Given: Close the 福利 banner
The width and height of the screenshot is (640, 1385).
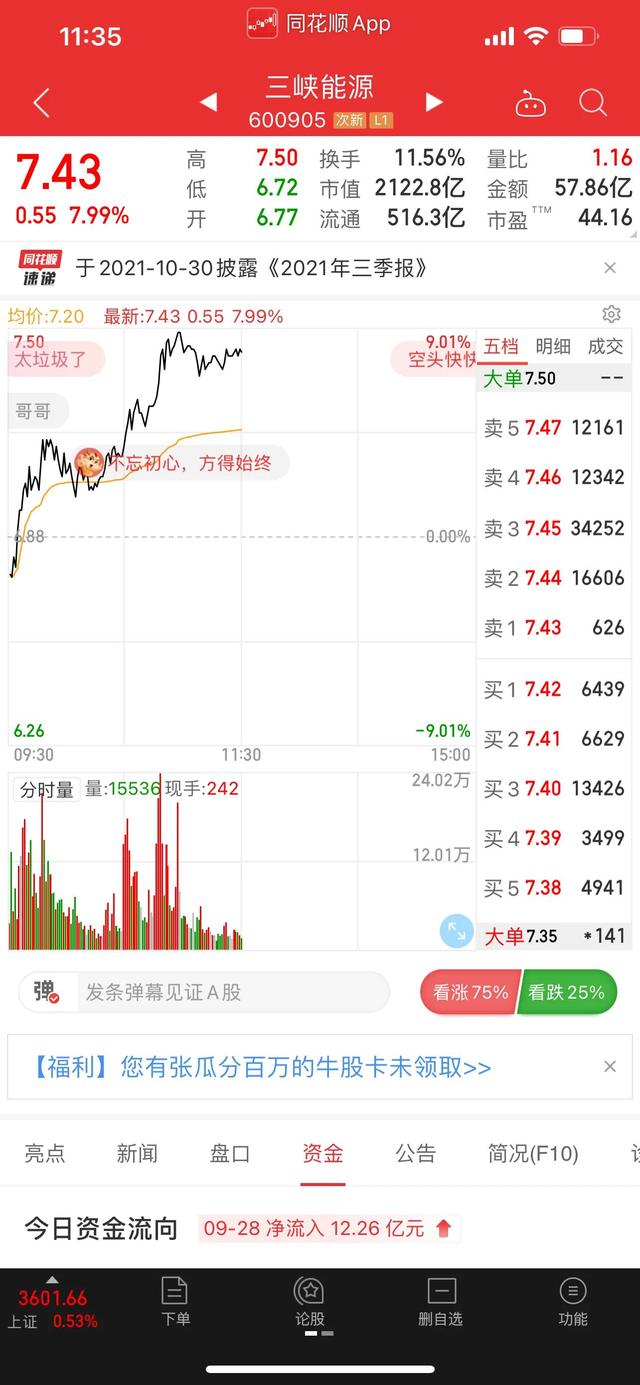Looking at the screenshot, I should (x=610, y=1067).
